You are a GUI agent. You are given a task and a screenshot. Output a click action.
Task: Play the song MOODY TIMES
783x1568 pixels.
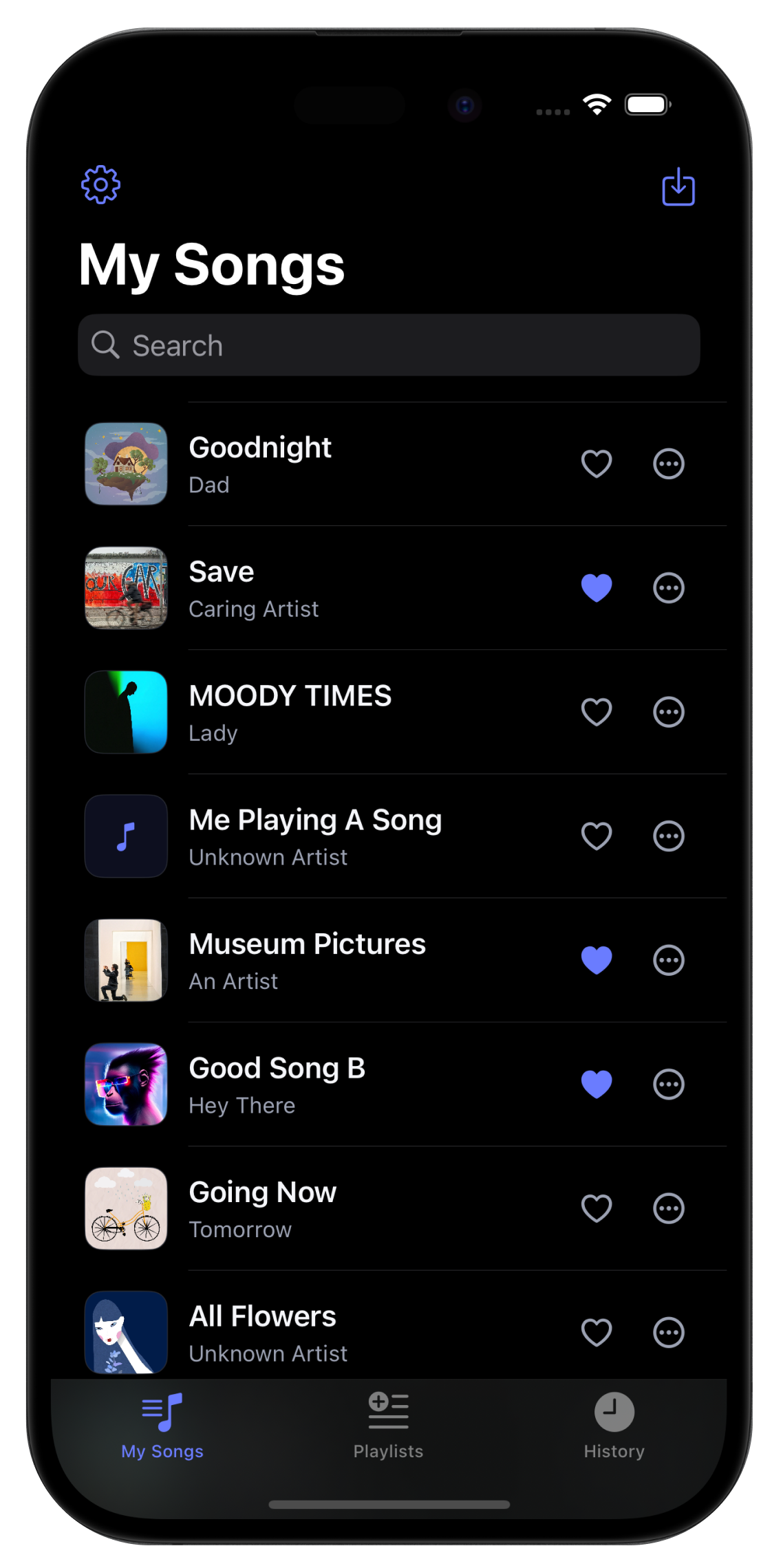click(290, 696)
